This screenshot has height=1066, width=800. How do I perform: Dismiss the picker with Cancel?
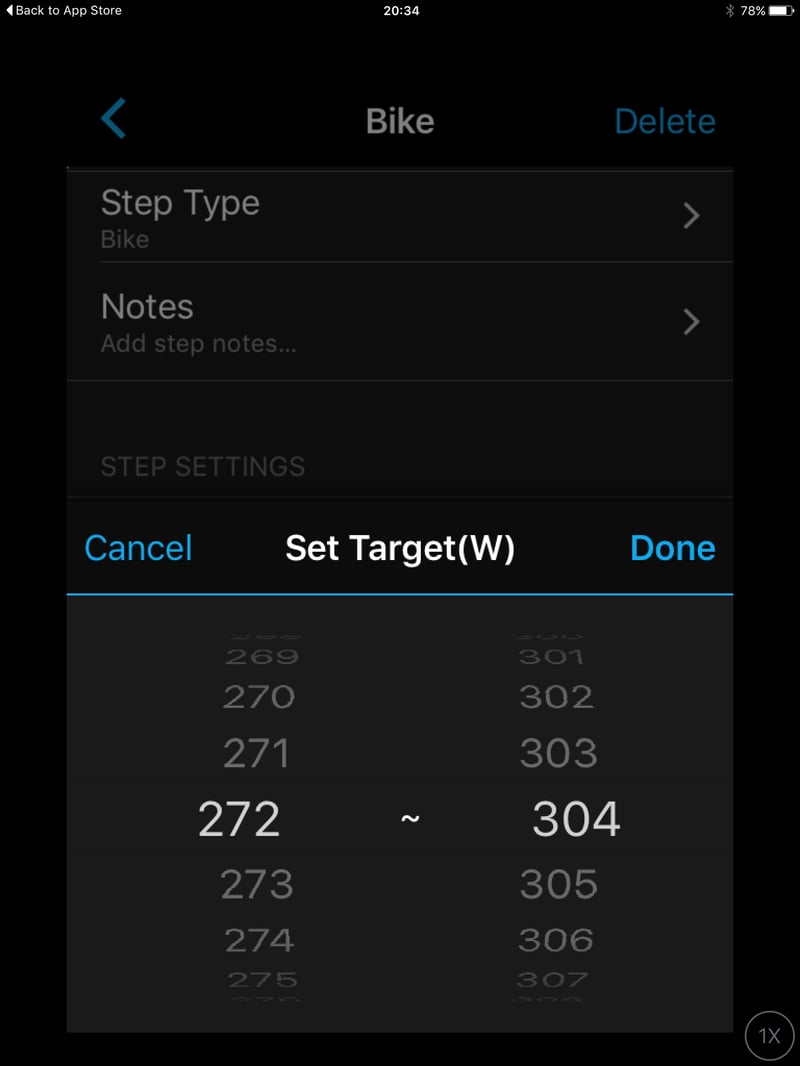pos(138,548)
